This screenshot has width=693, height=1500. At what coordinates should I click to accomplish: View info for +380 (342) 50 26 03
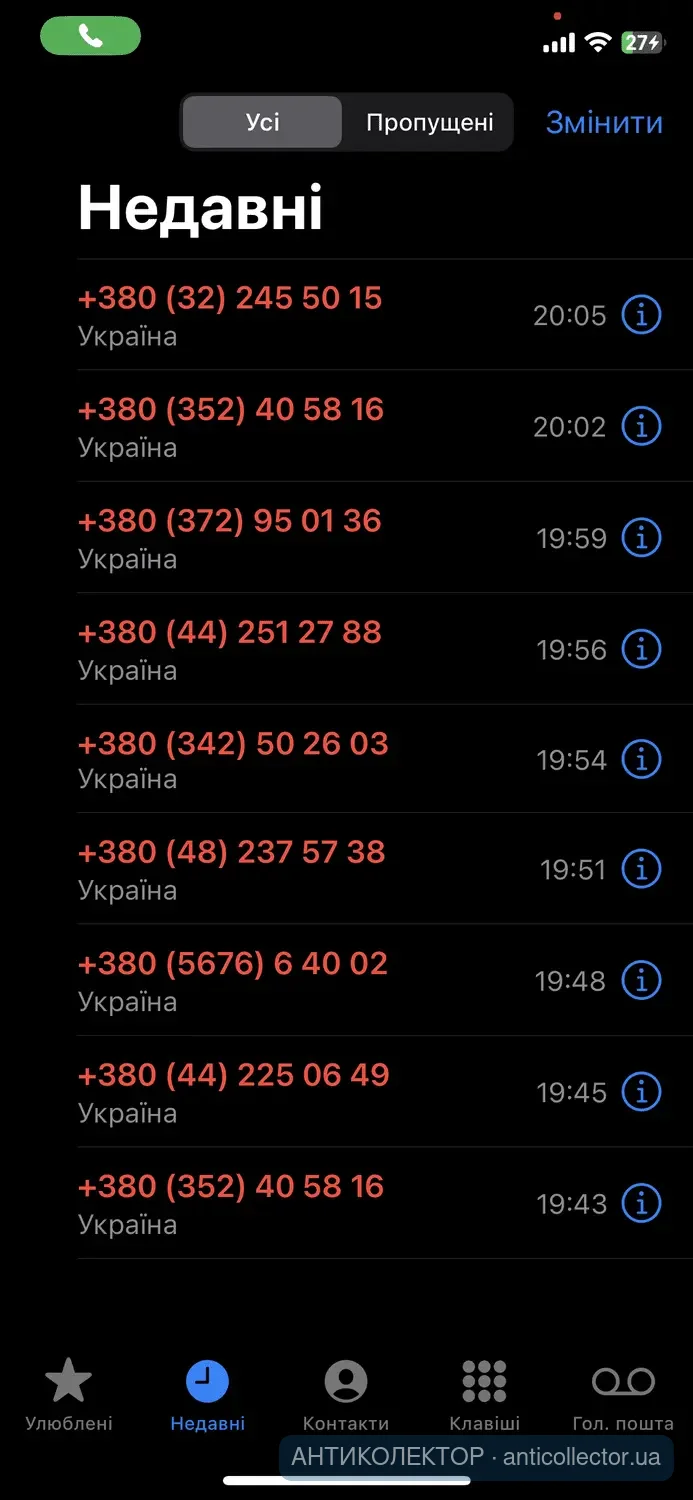point(641,760)
